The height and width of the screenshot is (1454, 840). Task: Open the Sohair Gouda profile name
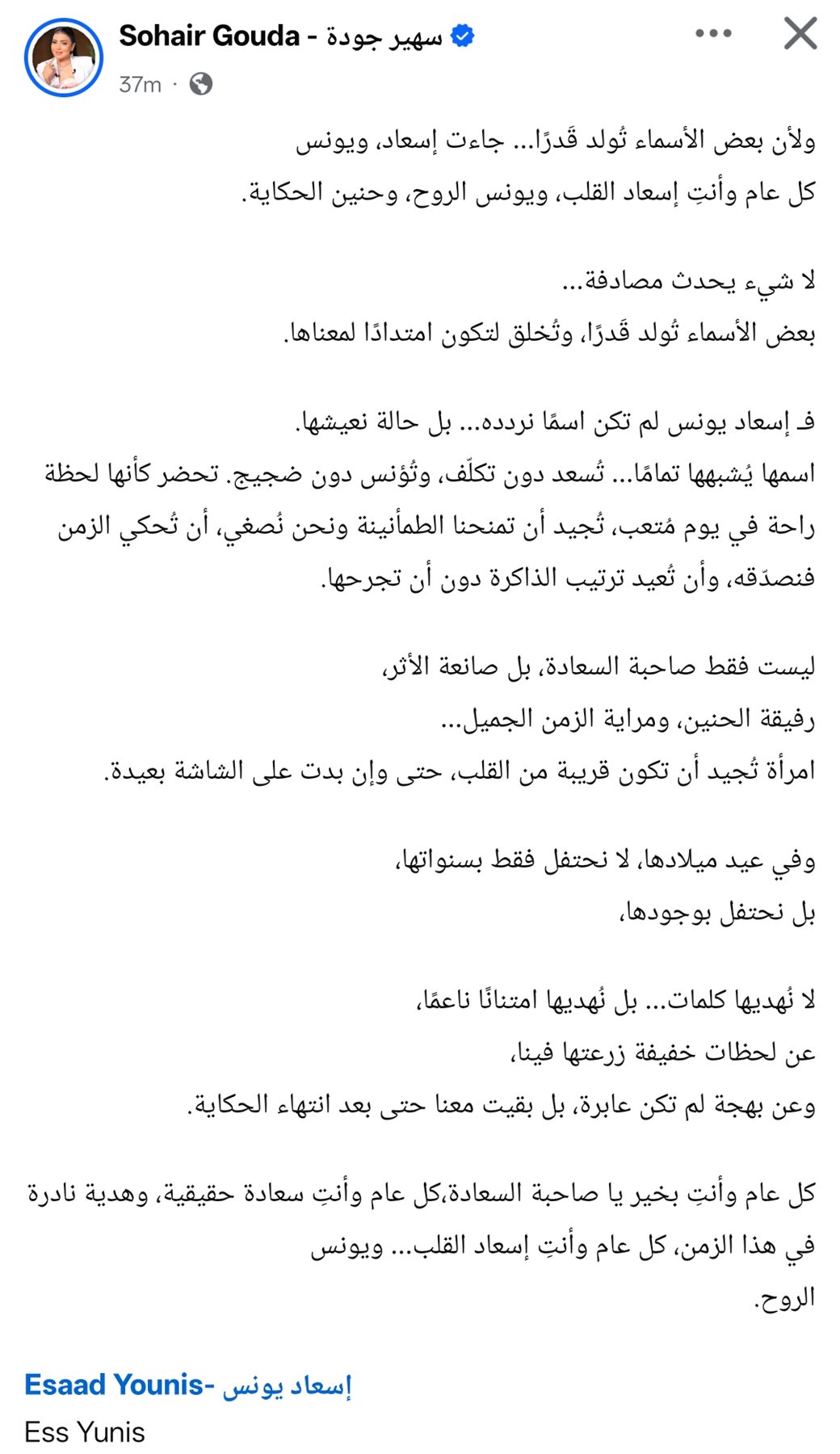pos(281,36)
